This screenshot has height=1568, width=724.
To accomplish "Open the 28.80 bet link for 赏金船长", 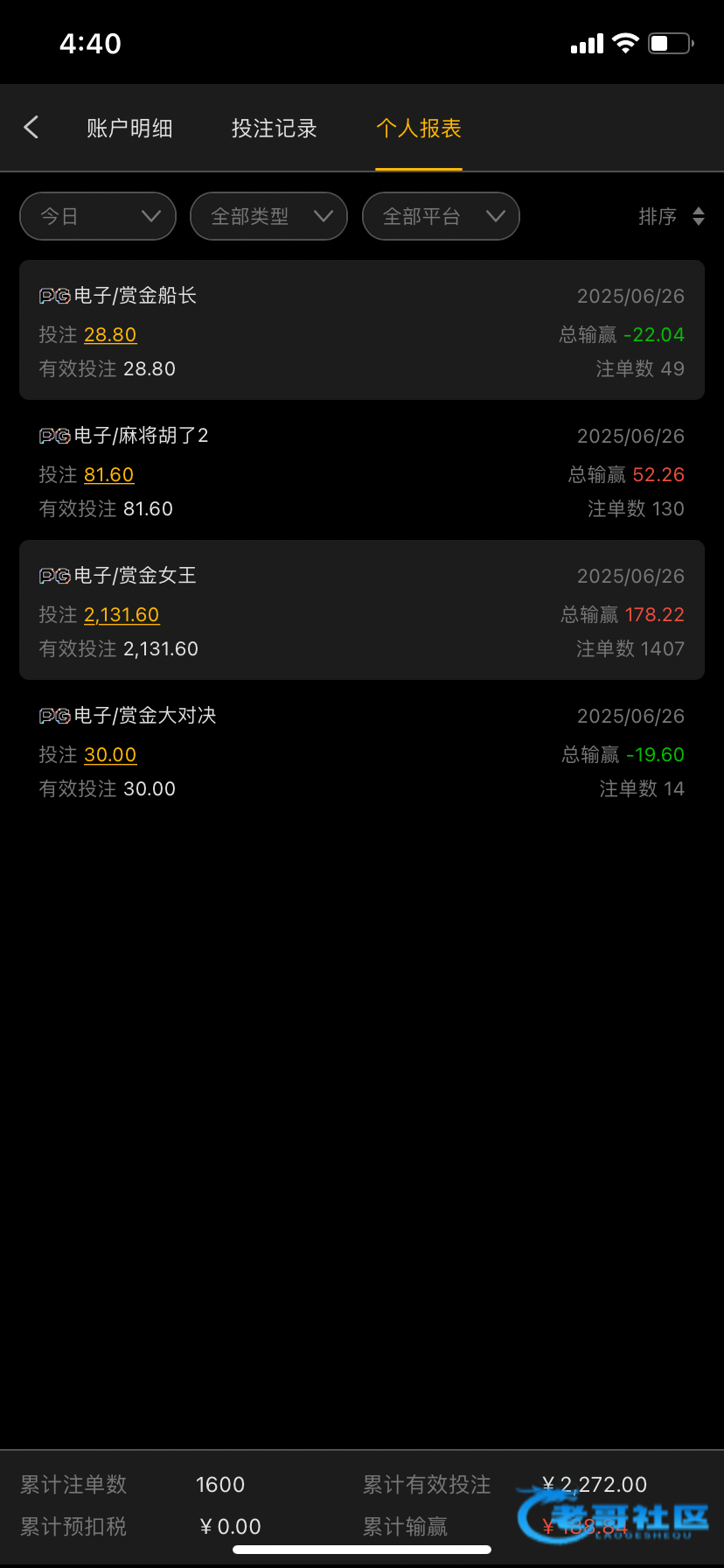I will (x=110, y=334).
